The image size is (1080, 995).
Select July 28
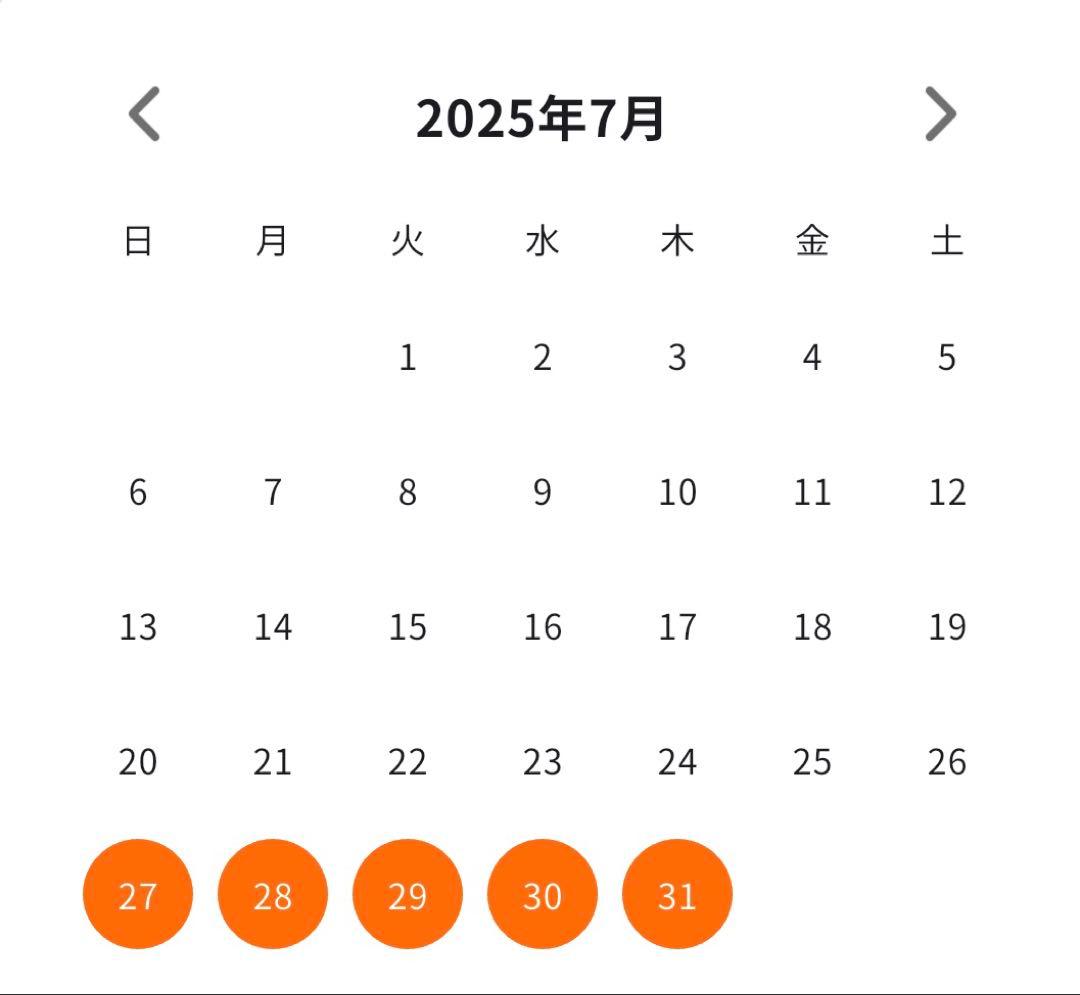(272, 894)
